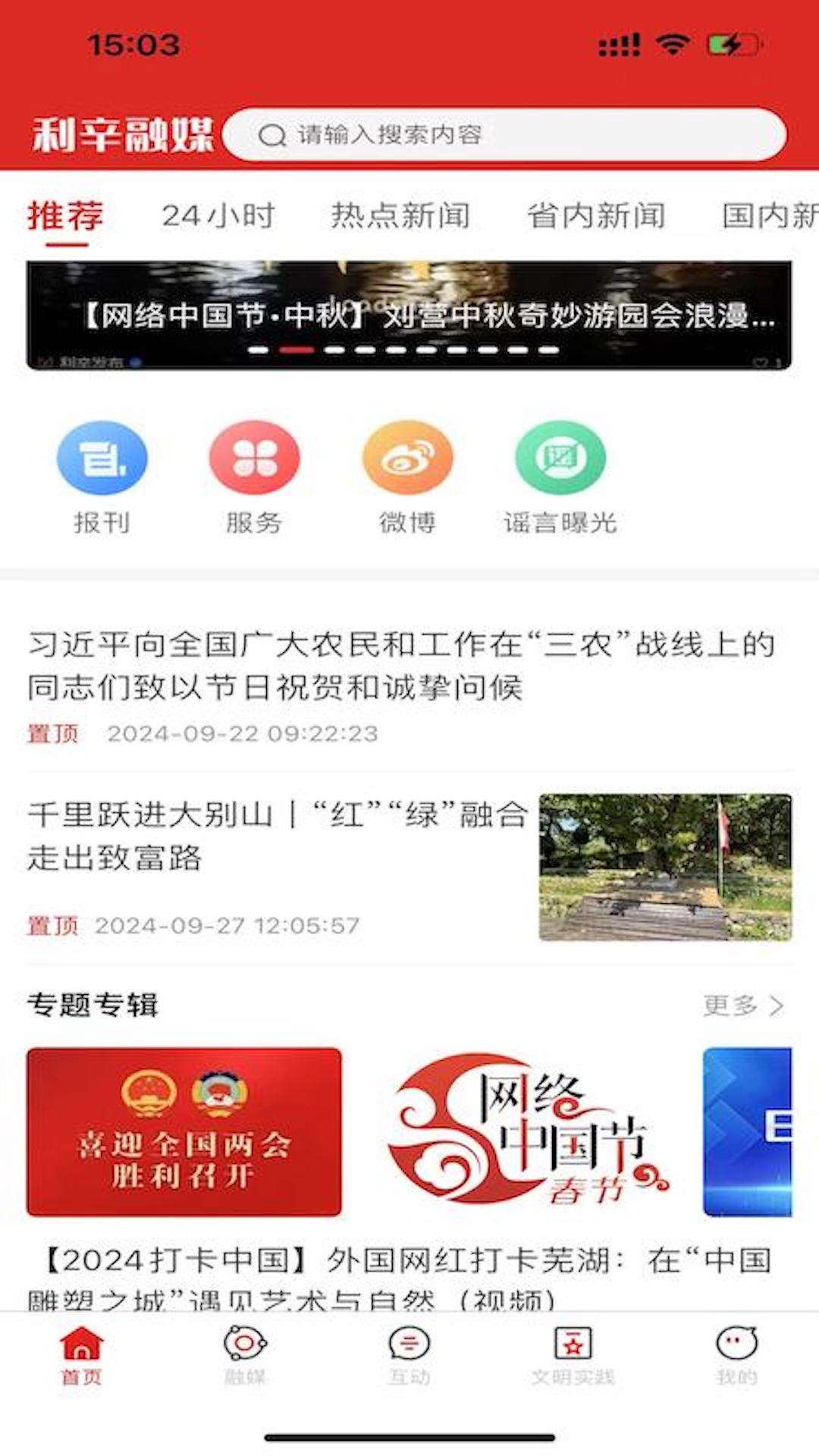Switch to the 24小时 tab

(218, 216)
